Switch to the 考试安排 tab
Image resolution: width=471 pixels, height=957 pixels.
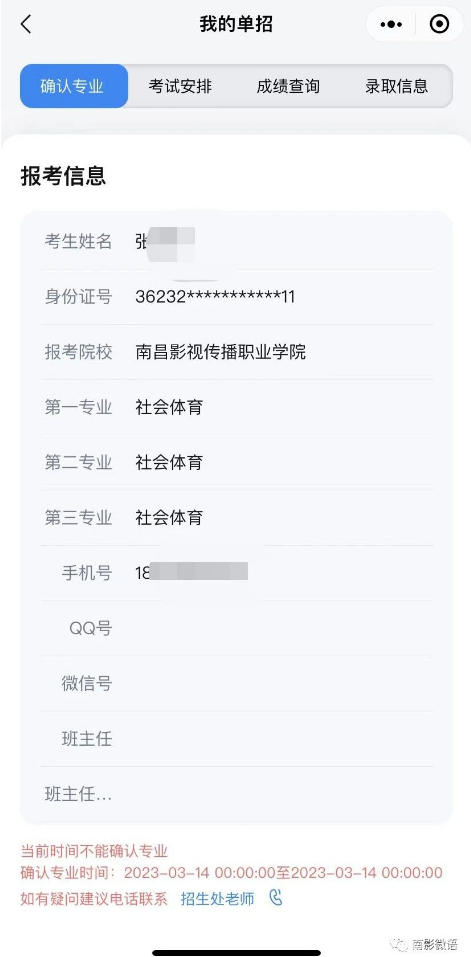tap(180, 86)
